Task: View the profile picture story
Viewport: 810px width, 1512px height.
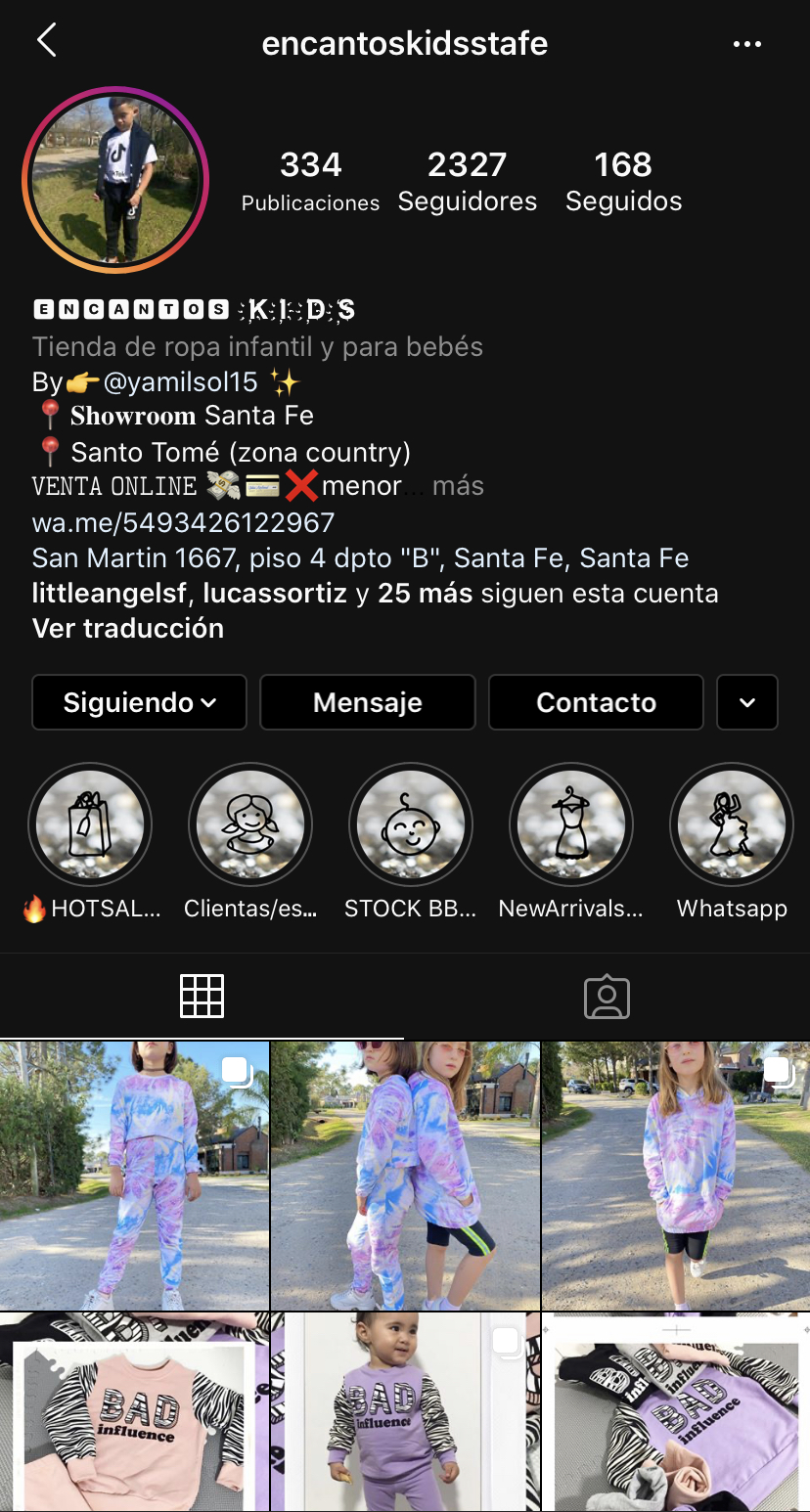Action: [x=115, y=179]
